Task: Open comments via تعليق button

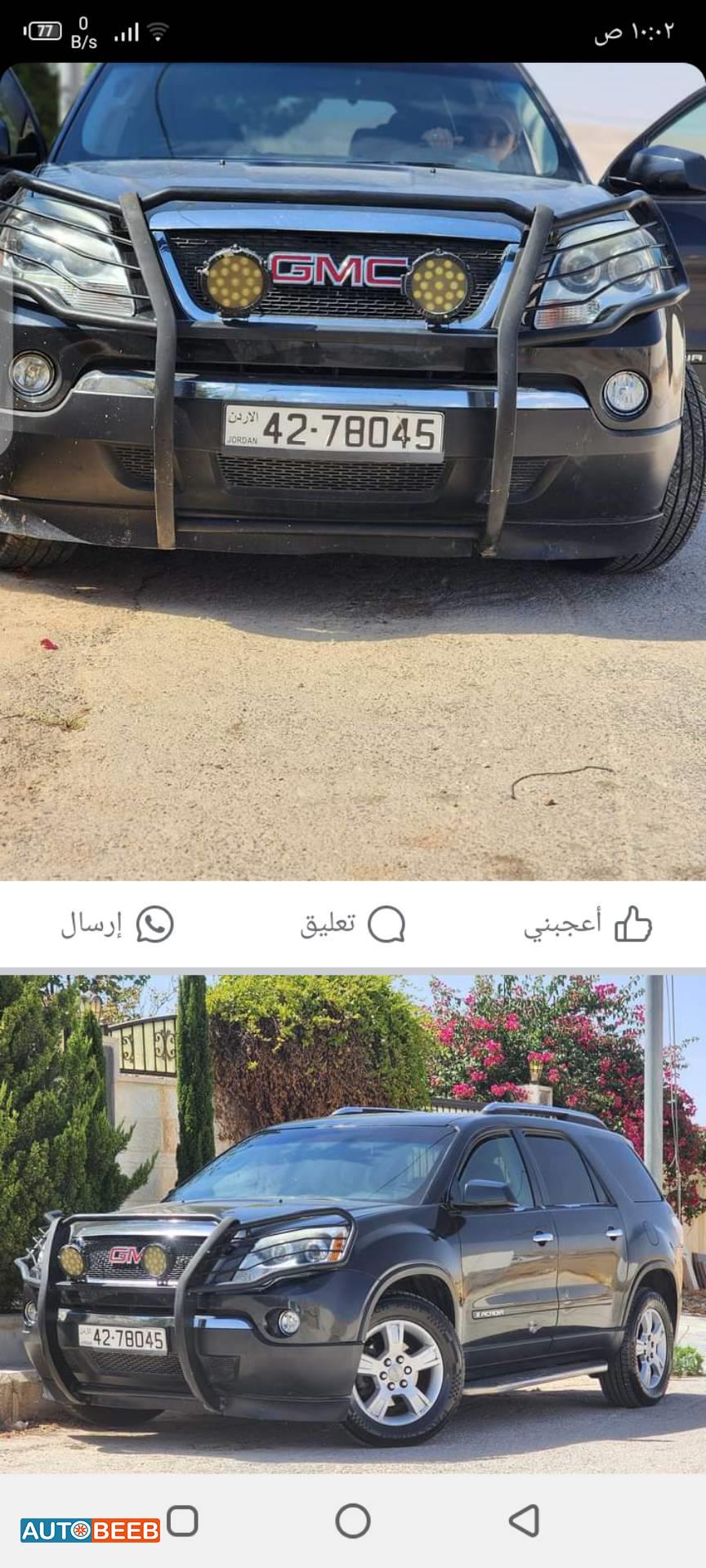Action: point(352,924)
